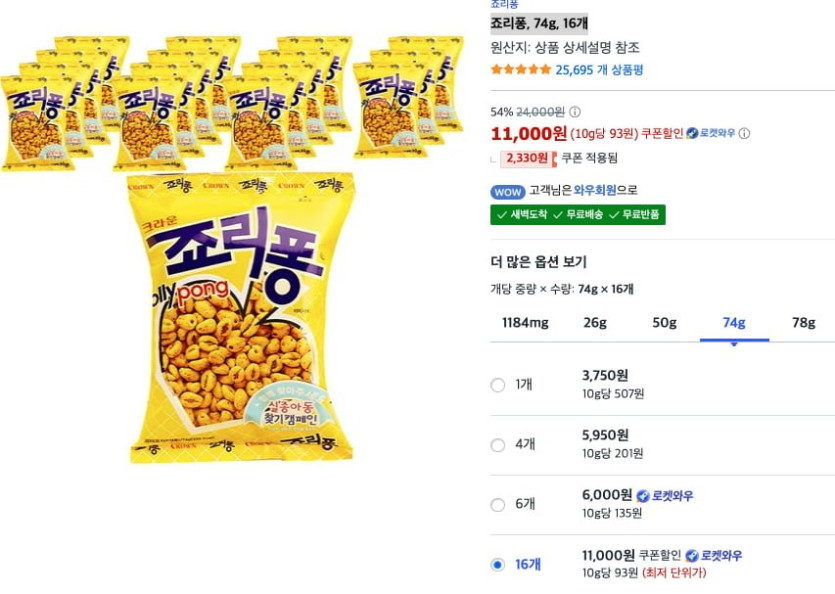Switch to the 78g weight option

(803, 322)
